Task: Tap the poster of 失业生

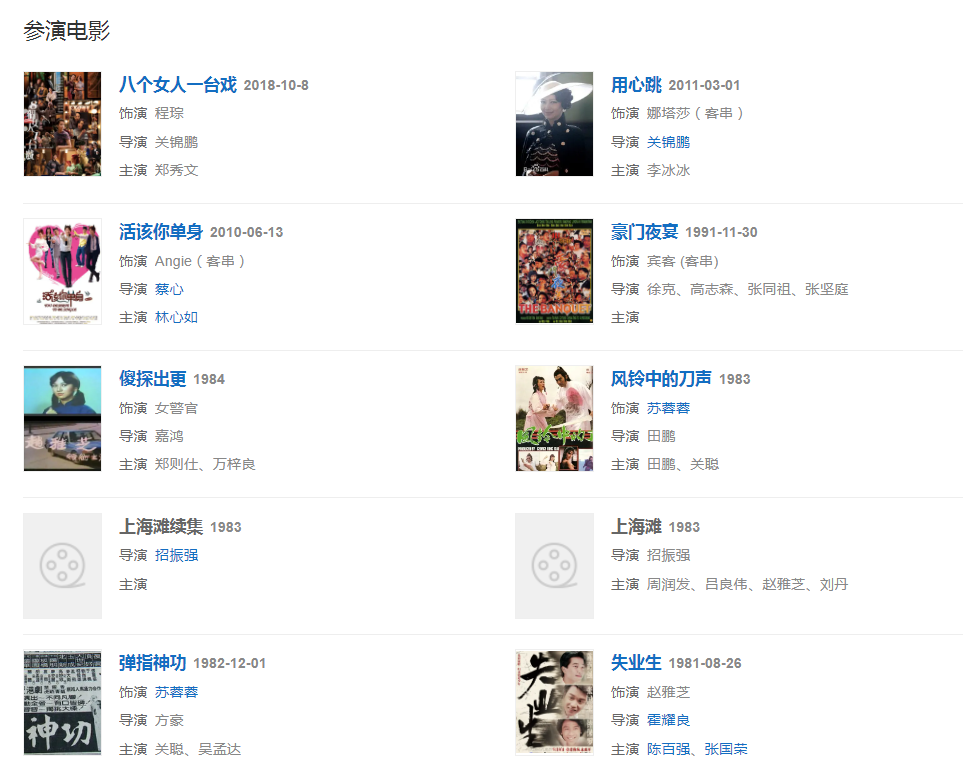Action: tap(554, 702)
